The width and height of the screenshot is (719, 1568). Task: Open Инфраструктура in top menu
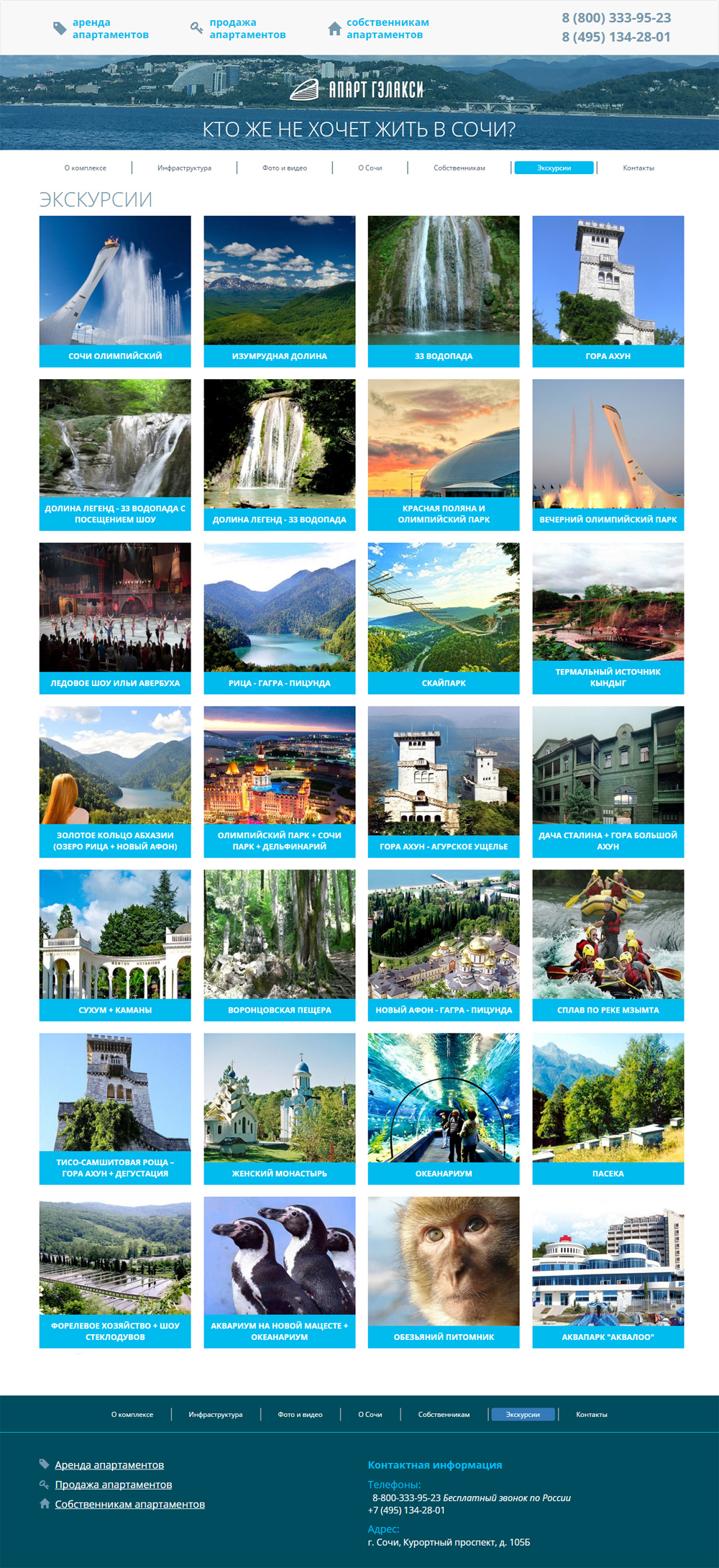pyautogui.click(x=184, y=168)
